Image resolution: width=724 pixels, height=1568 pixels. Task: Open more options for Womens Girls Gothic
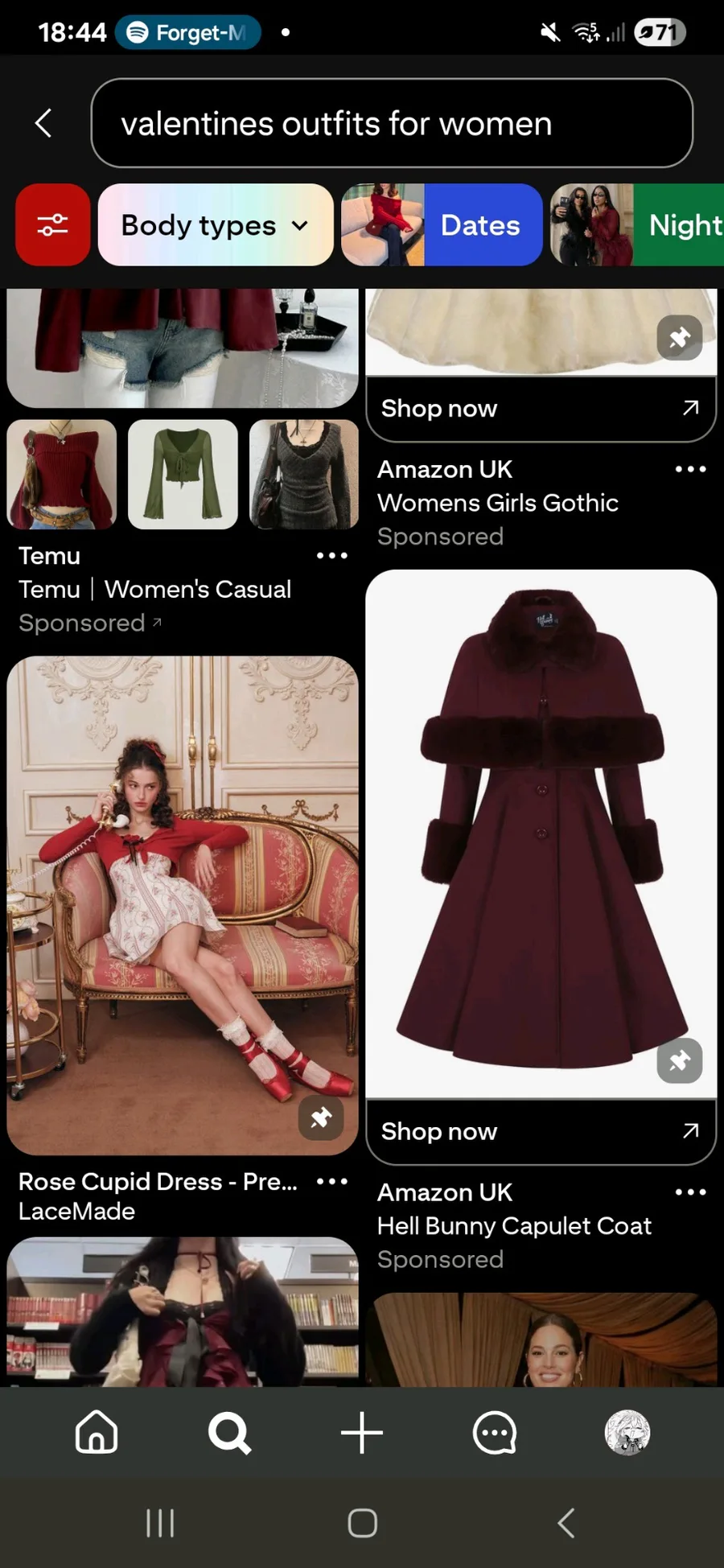(690, 469)
